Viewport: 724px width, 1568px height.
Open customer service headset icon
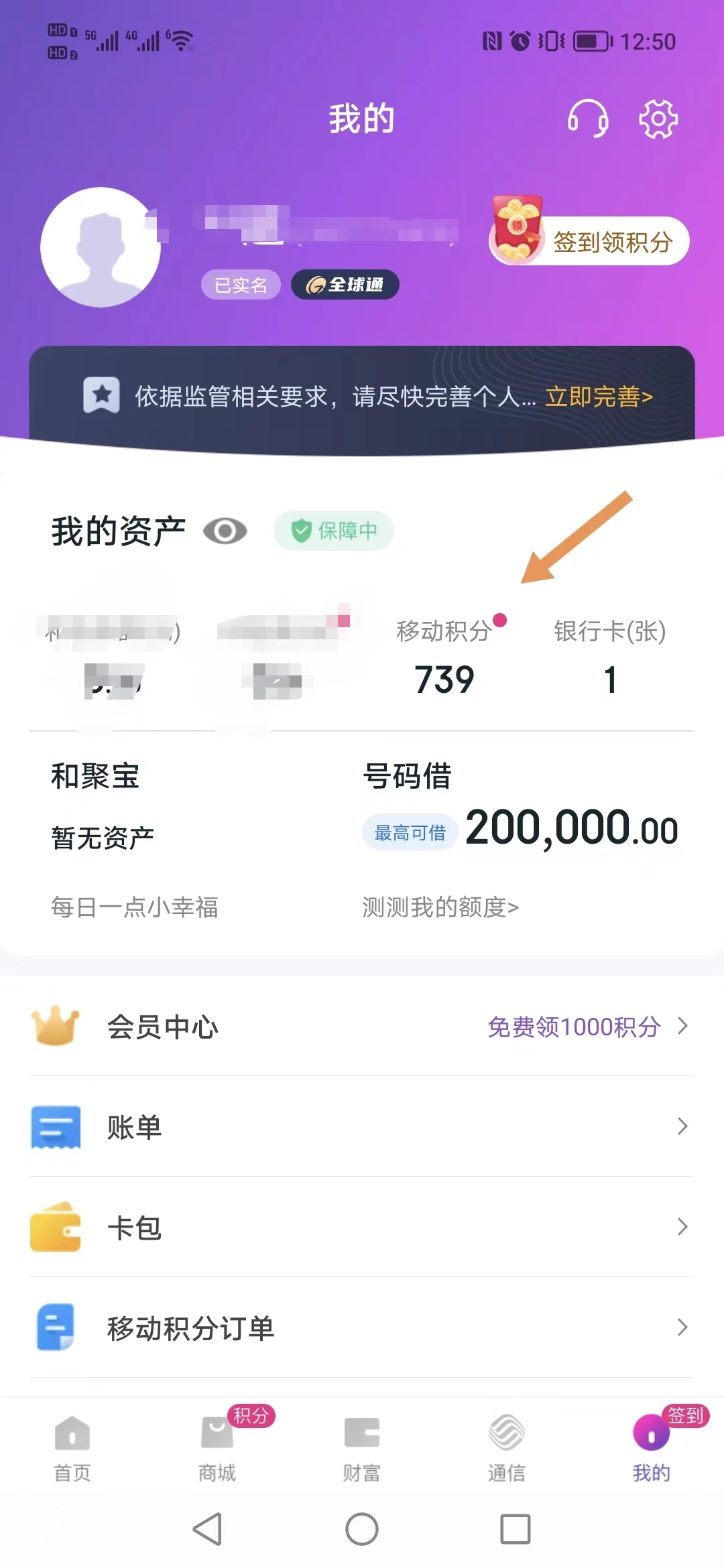tap(588, 119)
